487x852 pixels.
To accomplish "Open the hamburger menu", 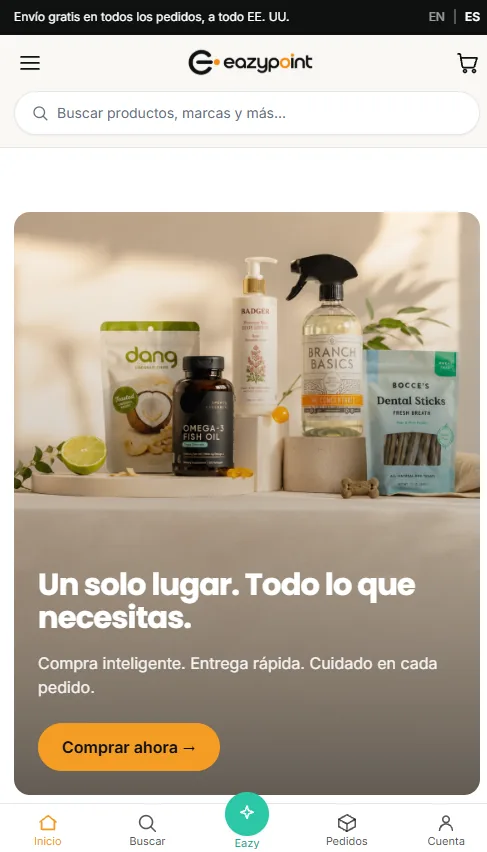I will (30, 63).
